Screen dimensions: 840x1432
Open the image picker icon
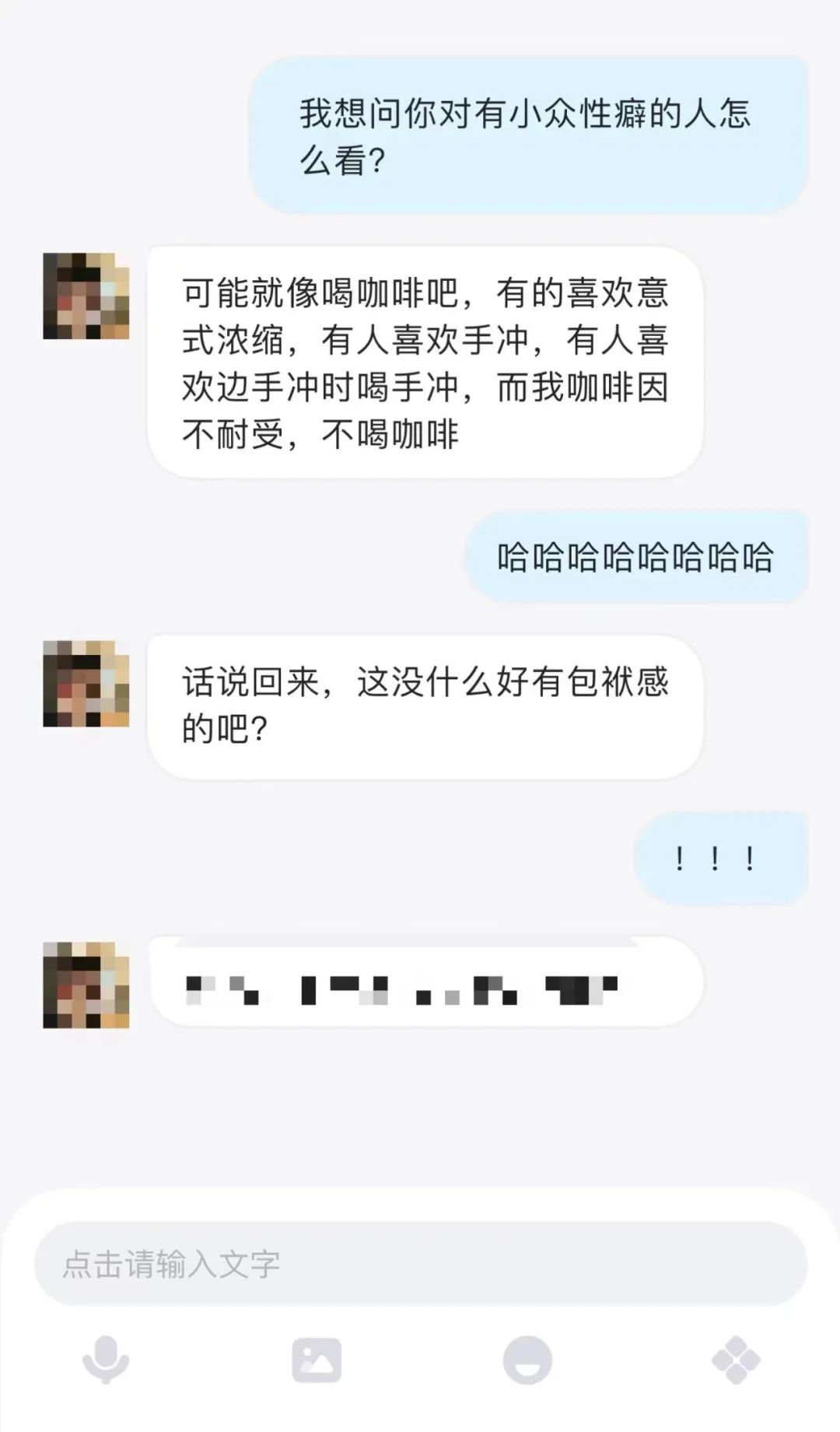pos(317,1360)
